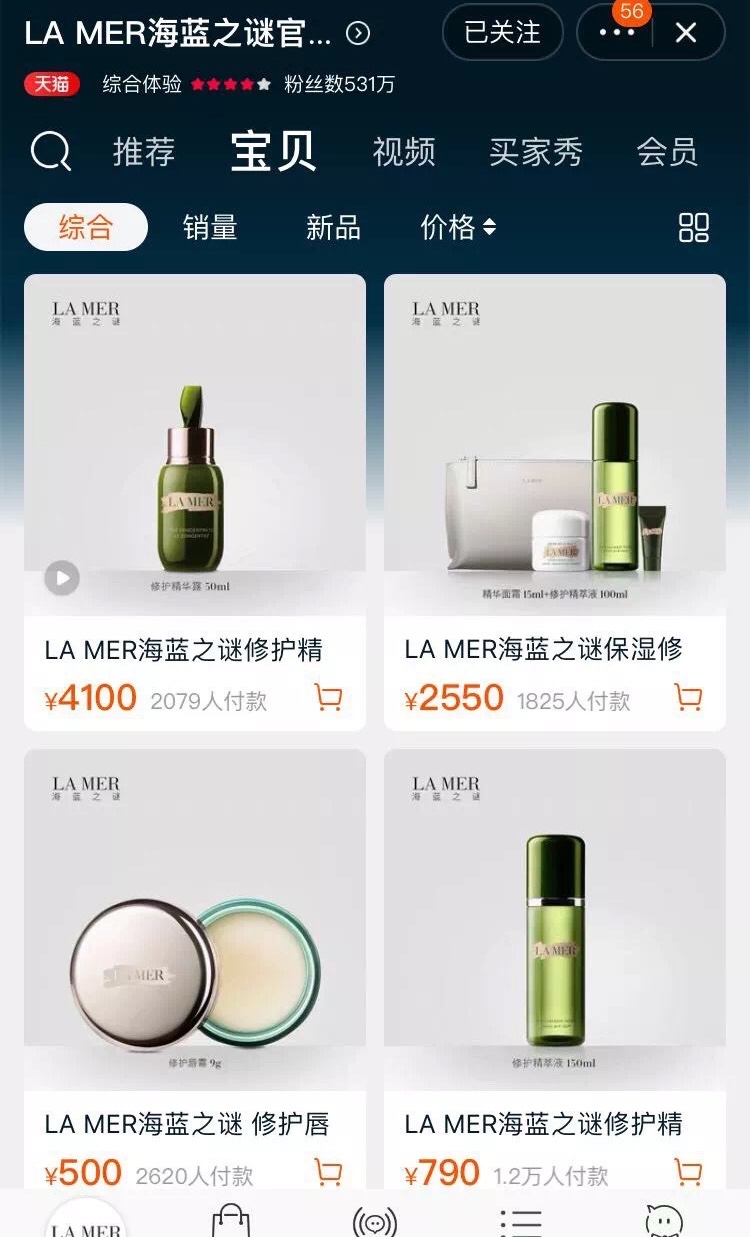Open the search magnifier icon

click(x=50, y=151)
